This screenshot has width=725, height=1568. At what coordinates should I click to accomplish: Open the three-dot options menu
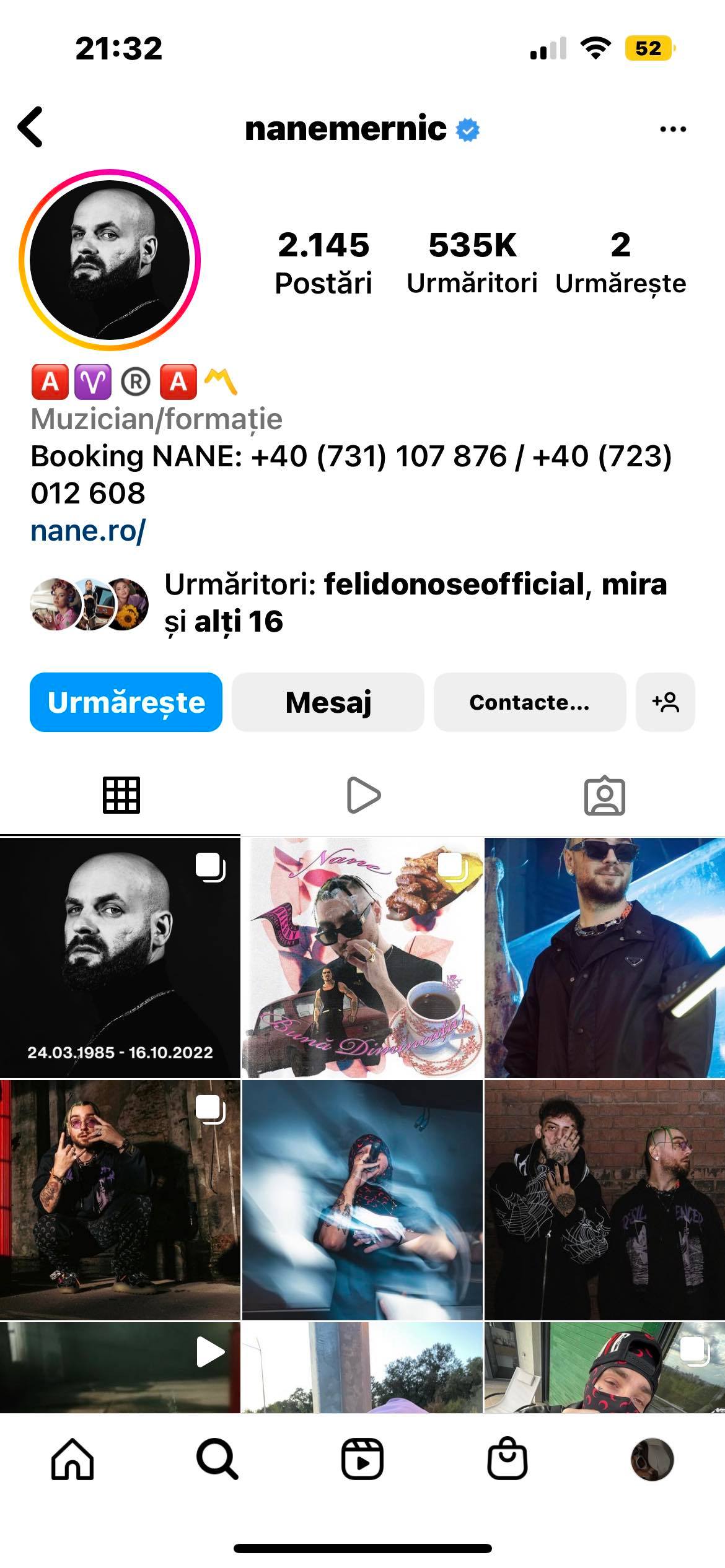click(672, 129)
